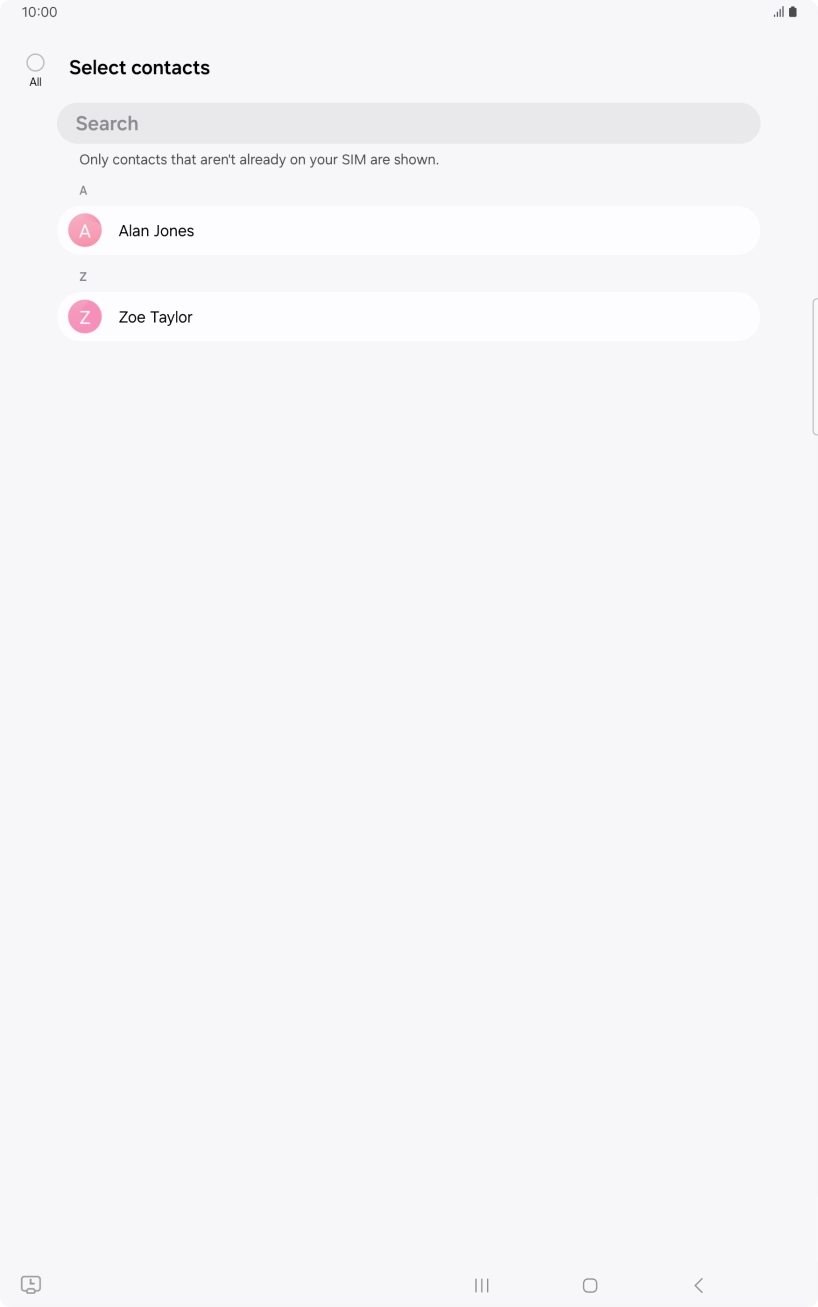Open recent apps from the navigation bar
Viewport: 818px width, 1307px height.
481,1285
